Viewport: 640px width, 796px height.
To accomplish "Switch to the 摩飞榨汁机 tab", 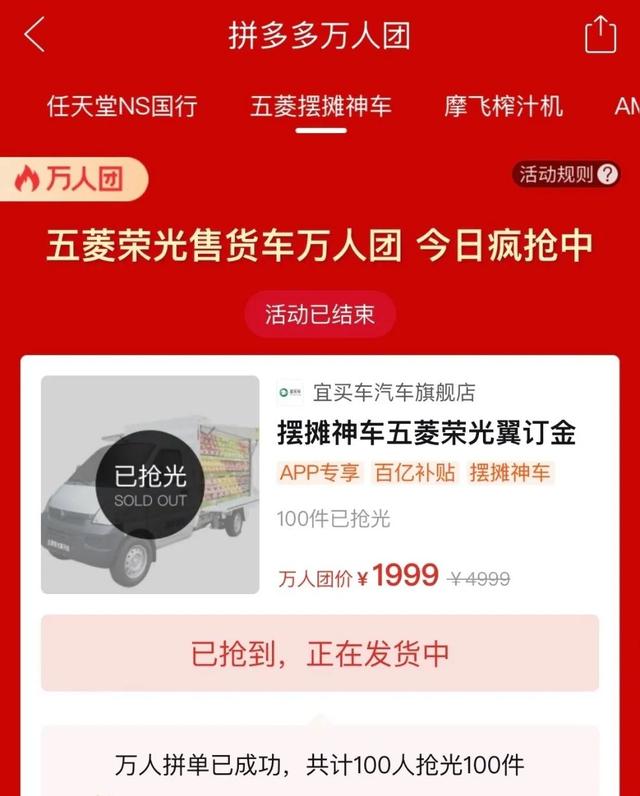I will tap(504, 106).
